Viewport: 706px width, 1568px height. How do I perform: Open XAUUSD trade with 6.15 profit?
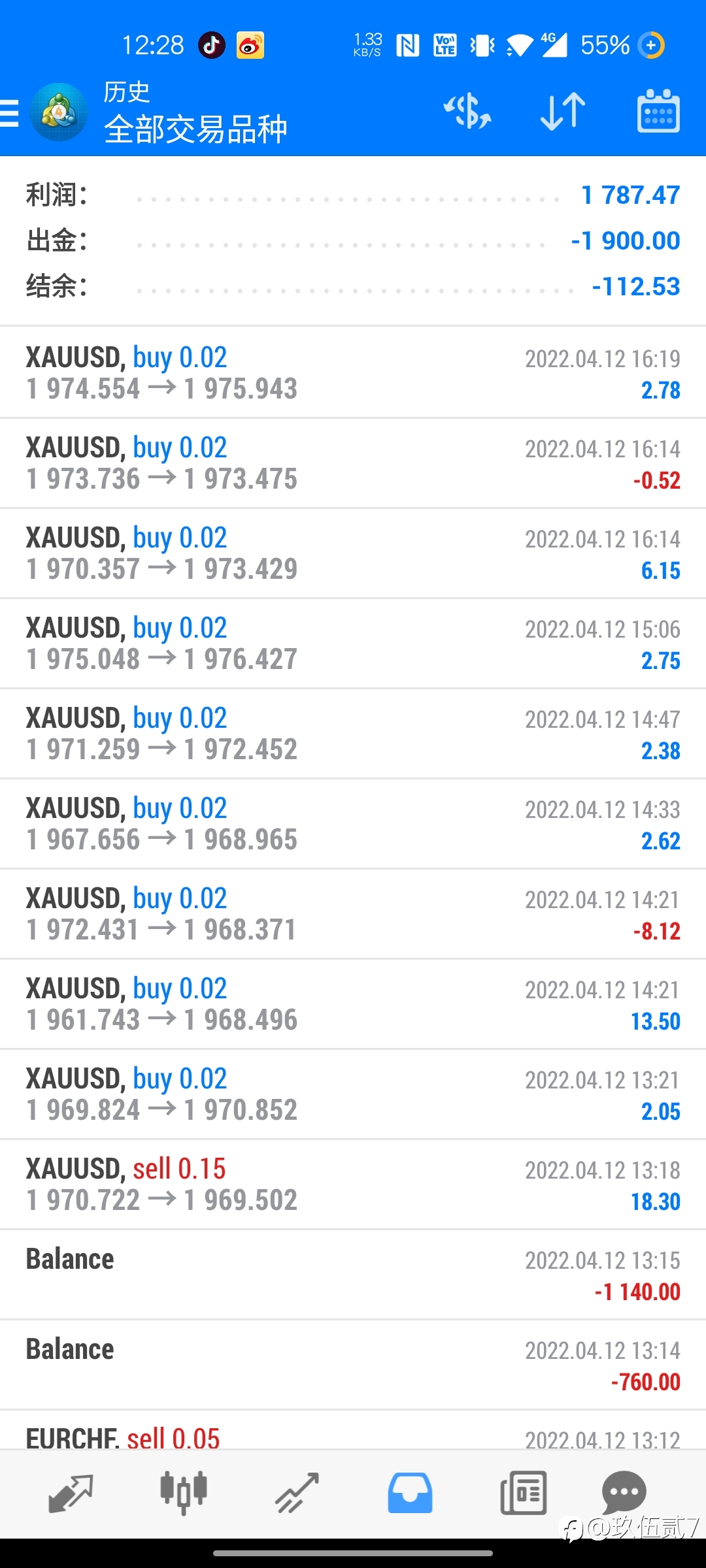tap(353, 553)
